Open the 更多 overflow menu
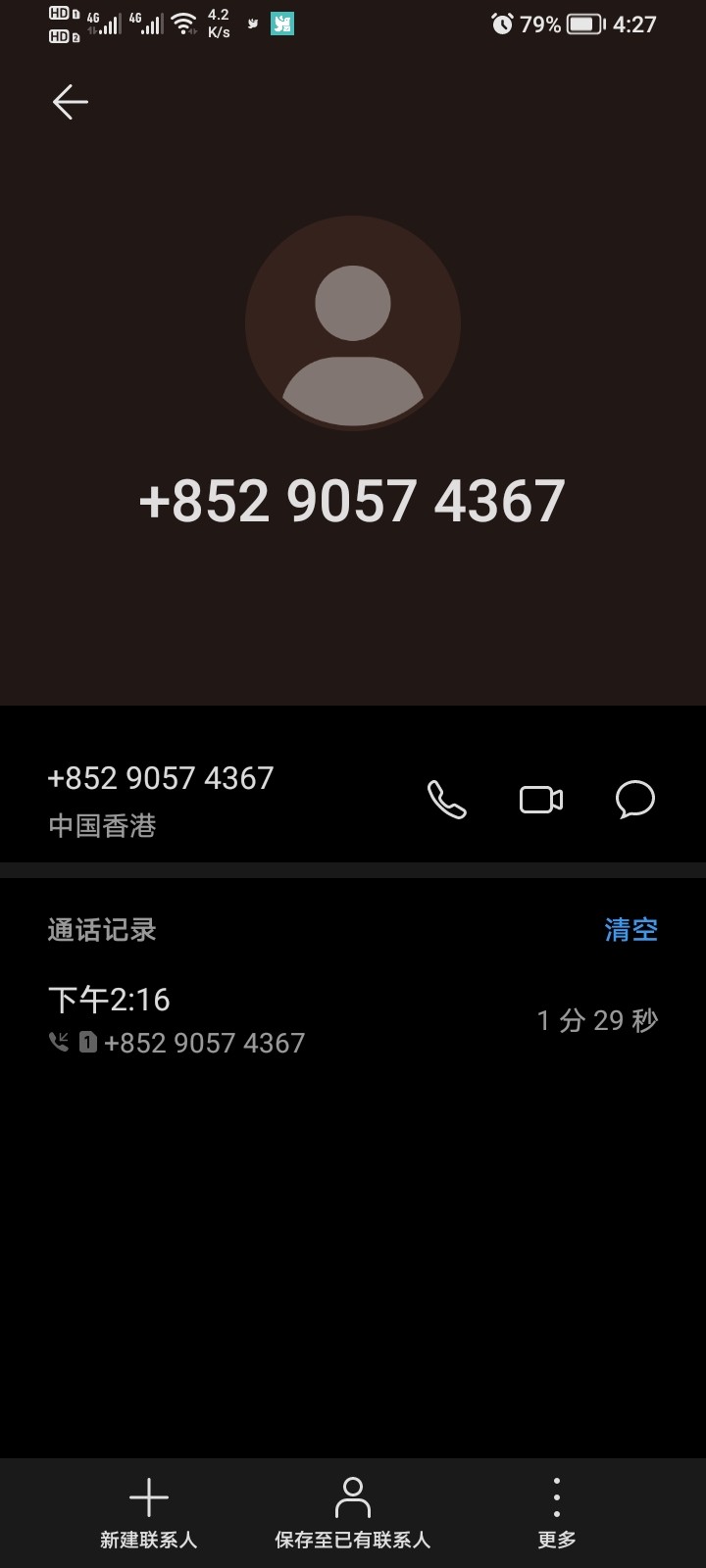Image resolution: width=706 pixels, height=1568 pixels. tap(557, 1513)
